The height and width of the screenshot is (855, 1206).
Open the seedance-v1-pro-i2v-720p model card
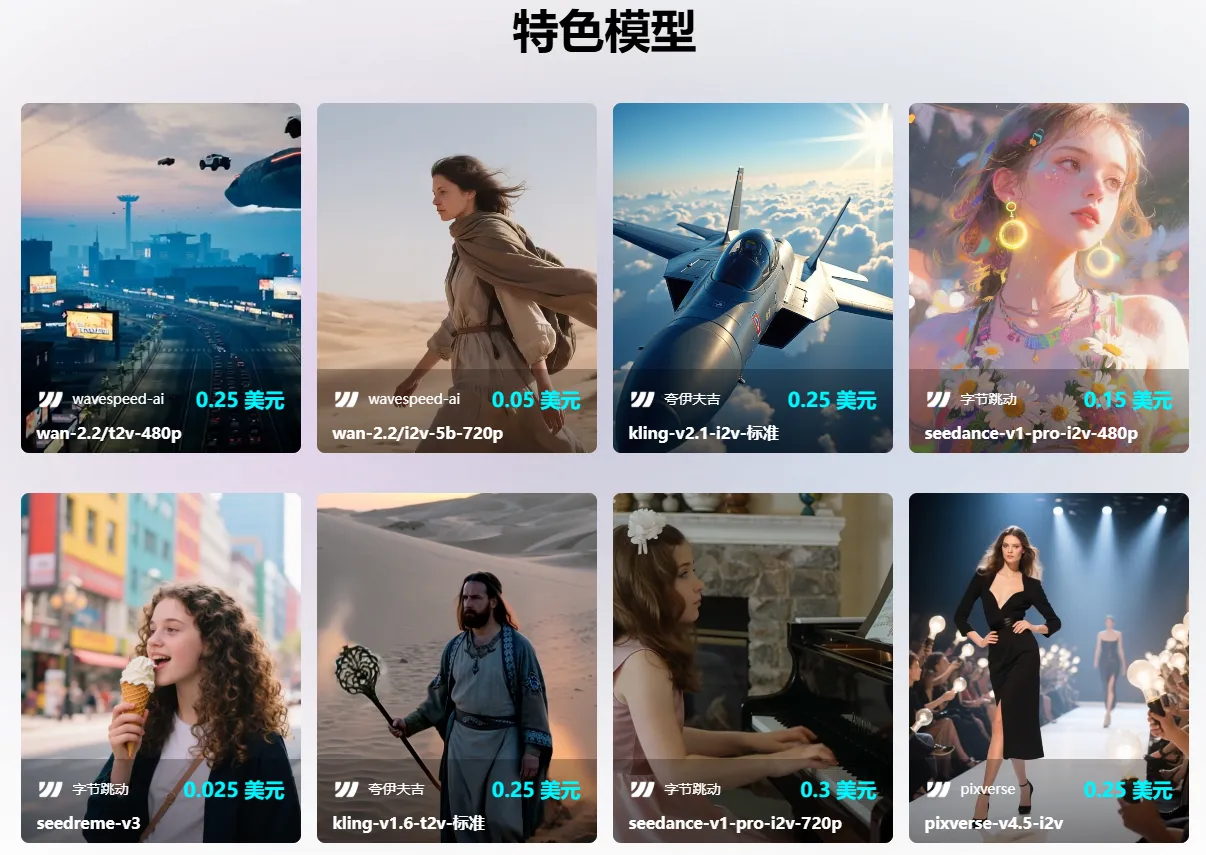(x=752, y=667)
